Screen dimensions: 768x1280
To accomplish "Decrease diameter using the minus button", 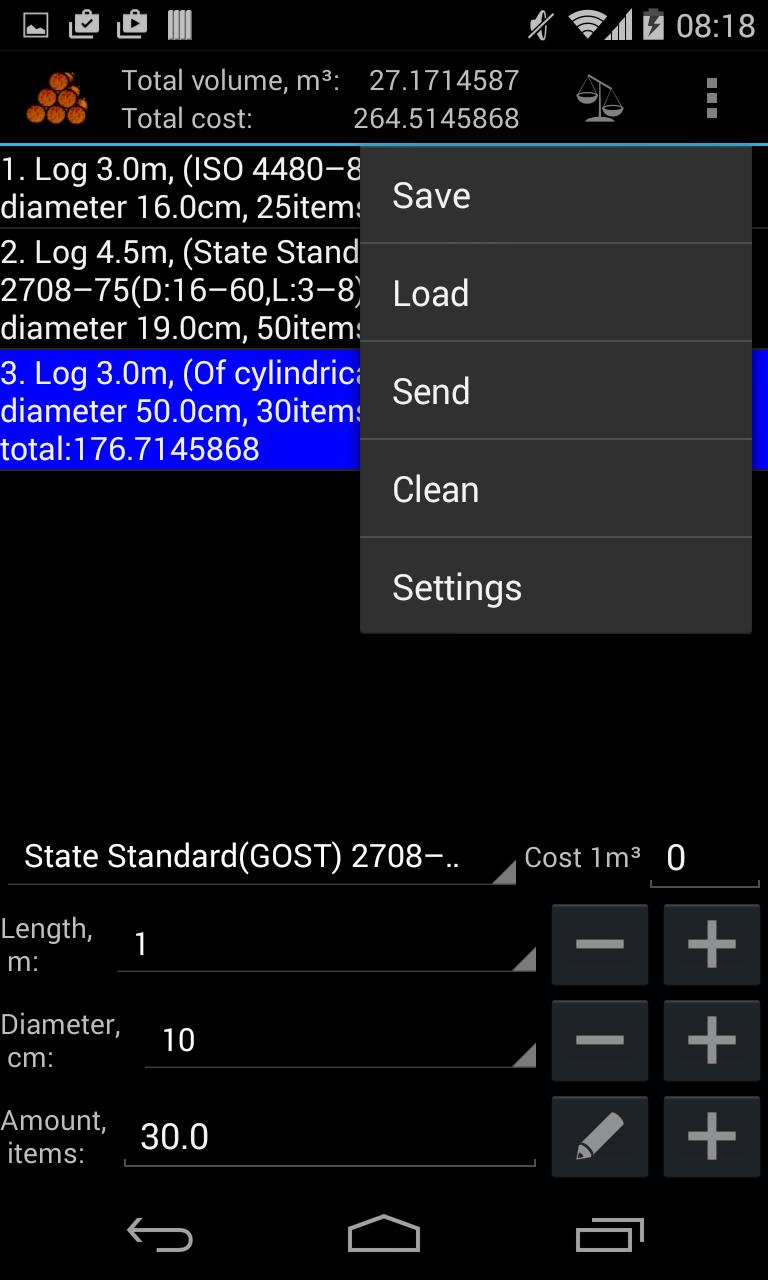I will [599, 1040].
